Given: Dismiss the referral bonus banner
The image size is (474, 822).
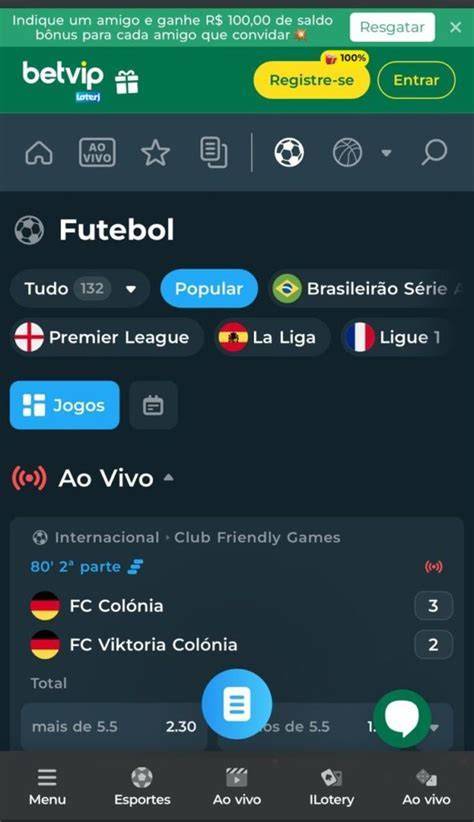Looking at the screenshot, I should [x=456, y=27].
